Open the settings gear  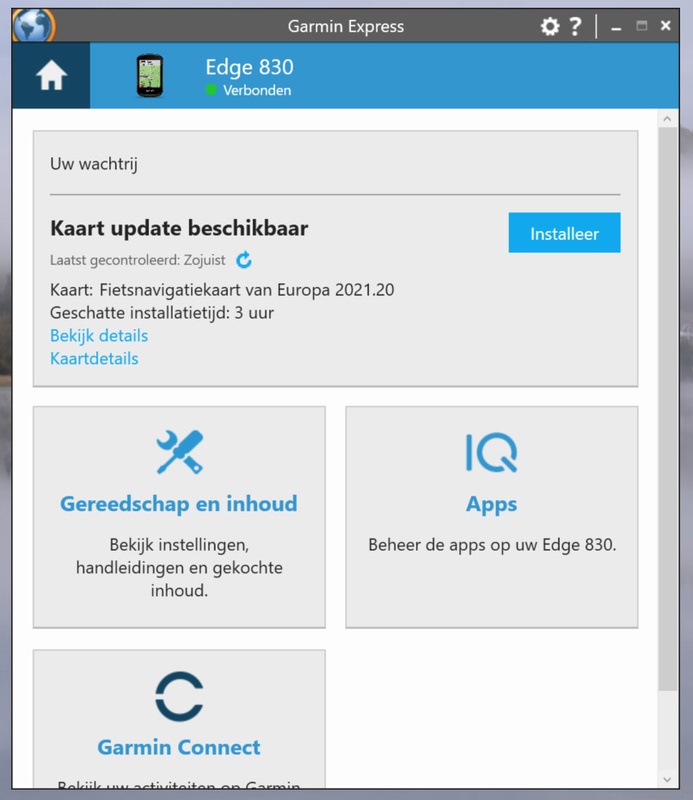pyautogui.click(x=550, y=27)
